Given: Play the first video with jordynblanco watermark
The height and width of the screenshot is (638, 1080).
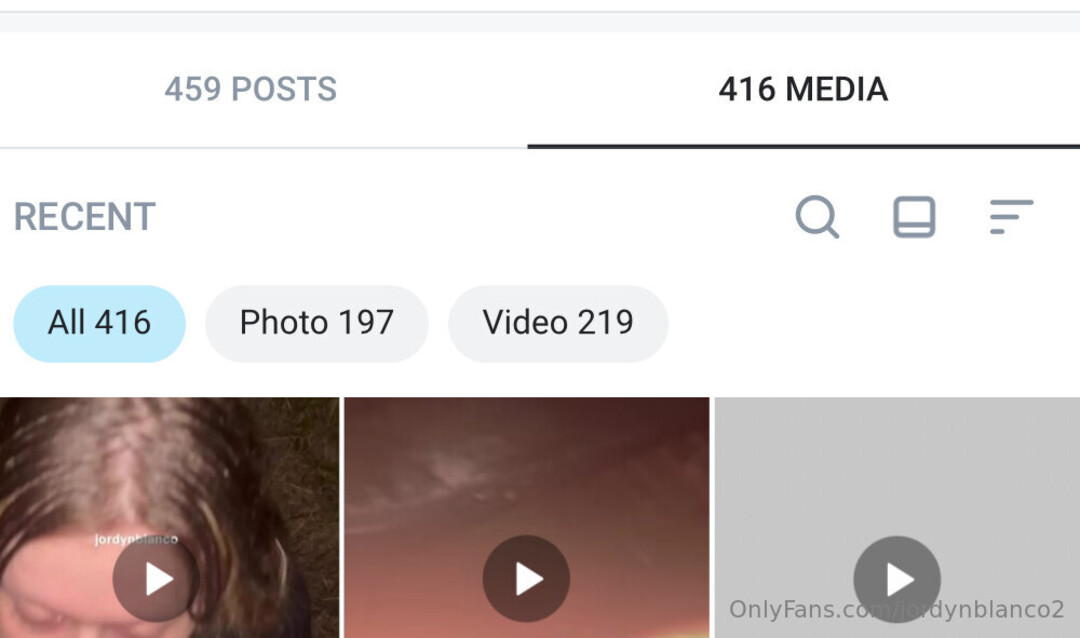Looking at the screenshot, I should 156,579.
